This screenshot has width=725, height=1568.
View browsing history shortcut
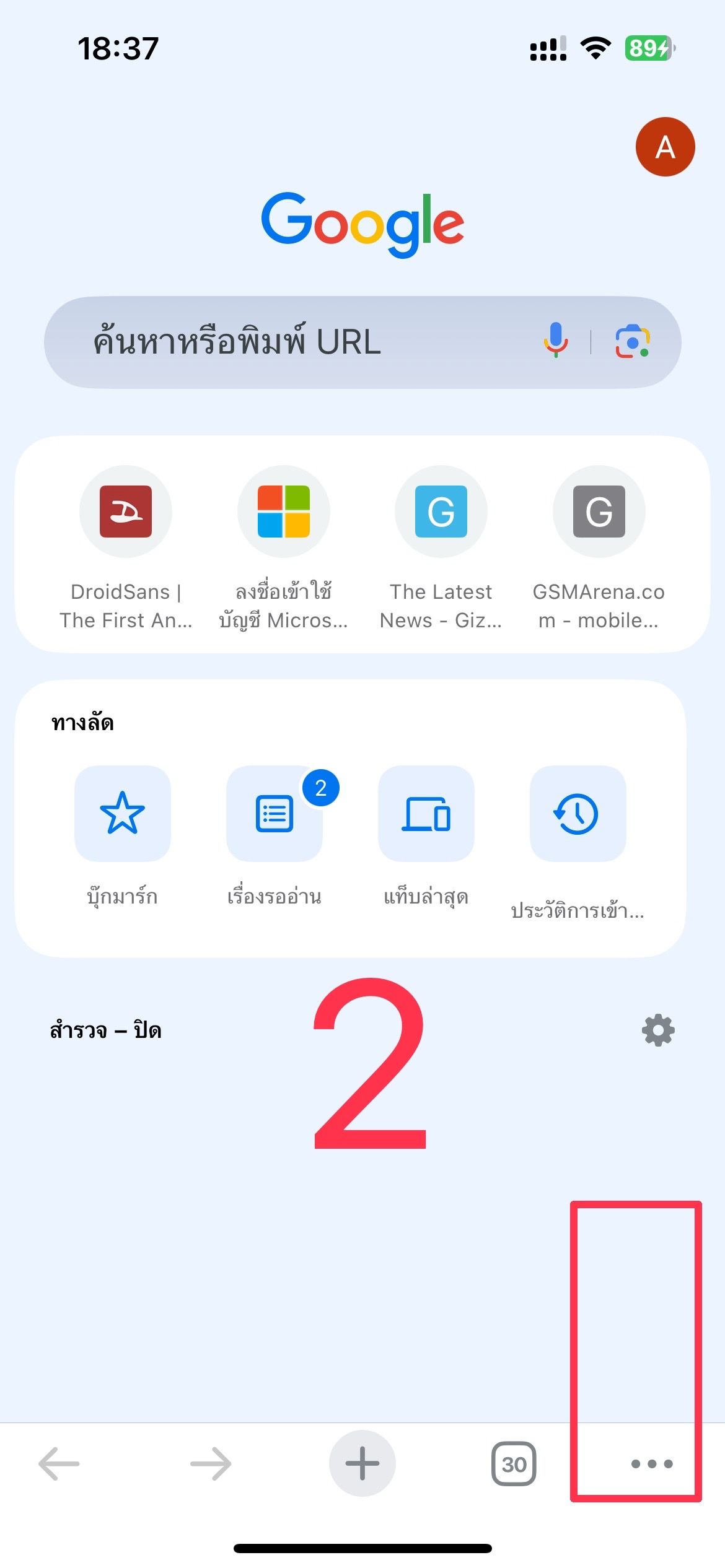coord(578,814)
